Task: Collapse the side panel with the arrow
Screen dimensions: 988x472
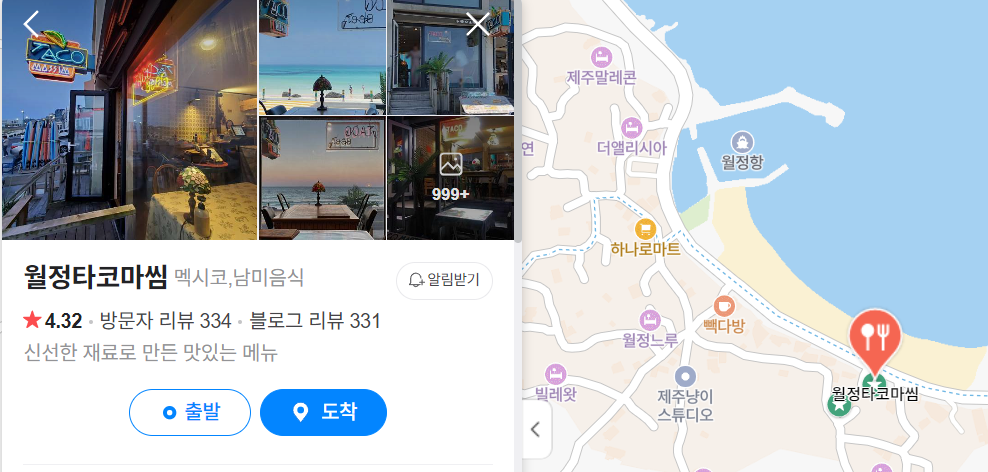Action: [x=535, y=430]
